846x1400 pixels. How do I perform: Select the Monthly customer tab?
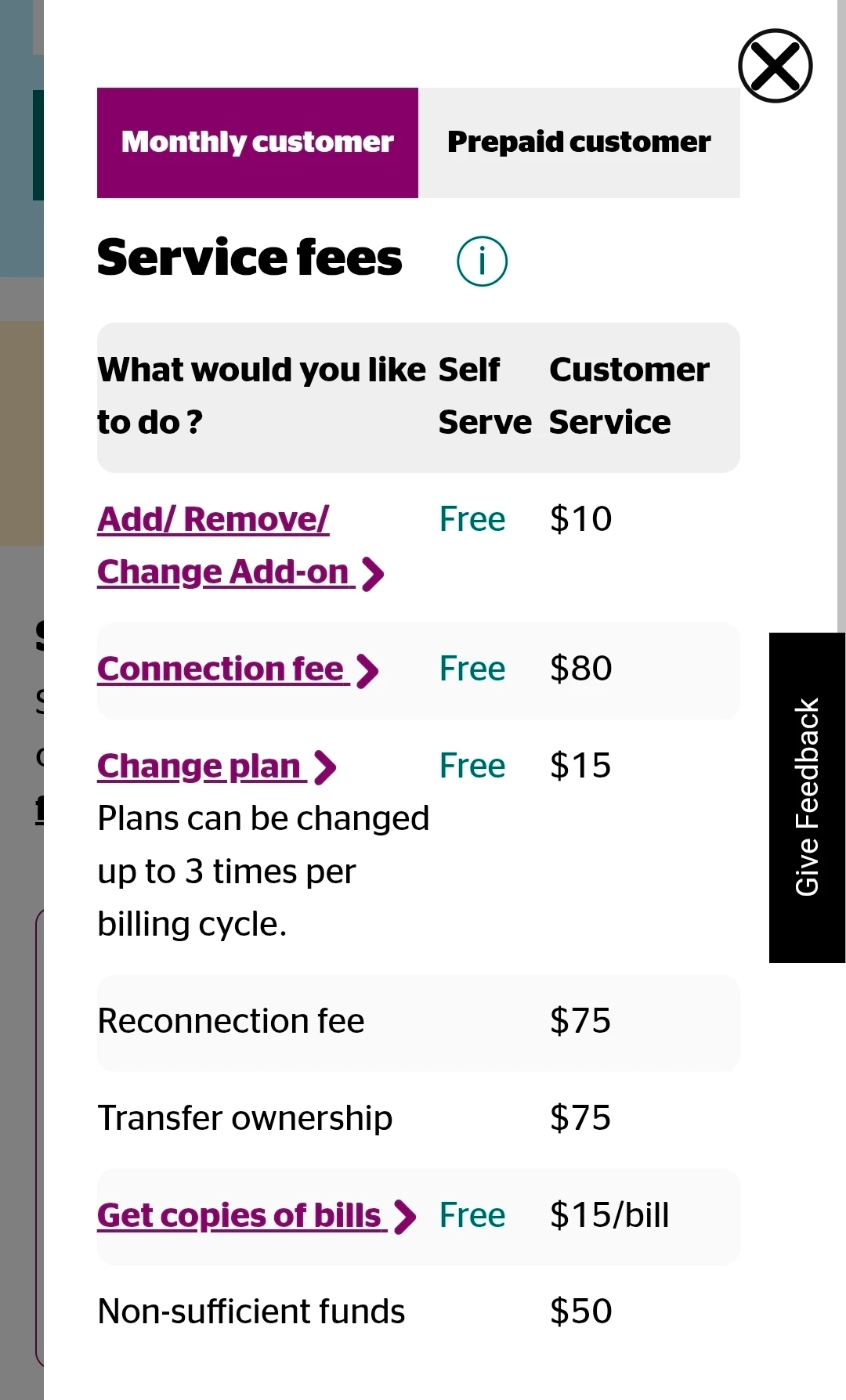coord(258,143)
